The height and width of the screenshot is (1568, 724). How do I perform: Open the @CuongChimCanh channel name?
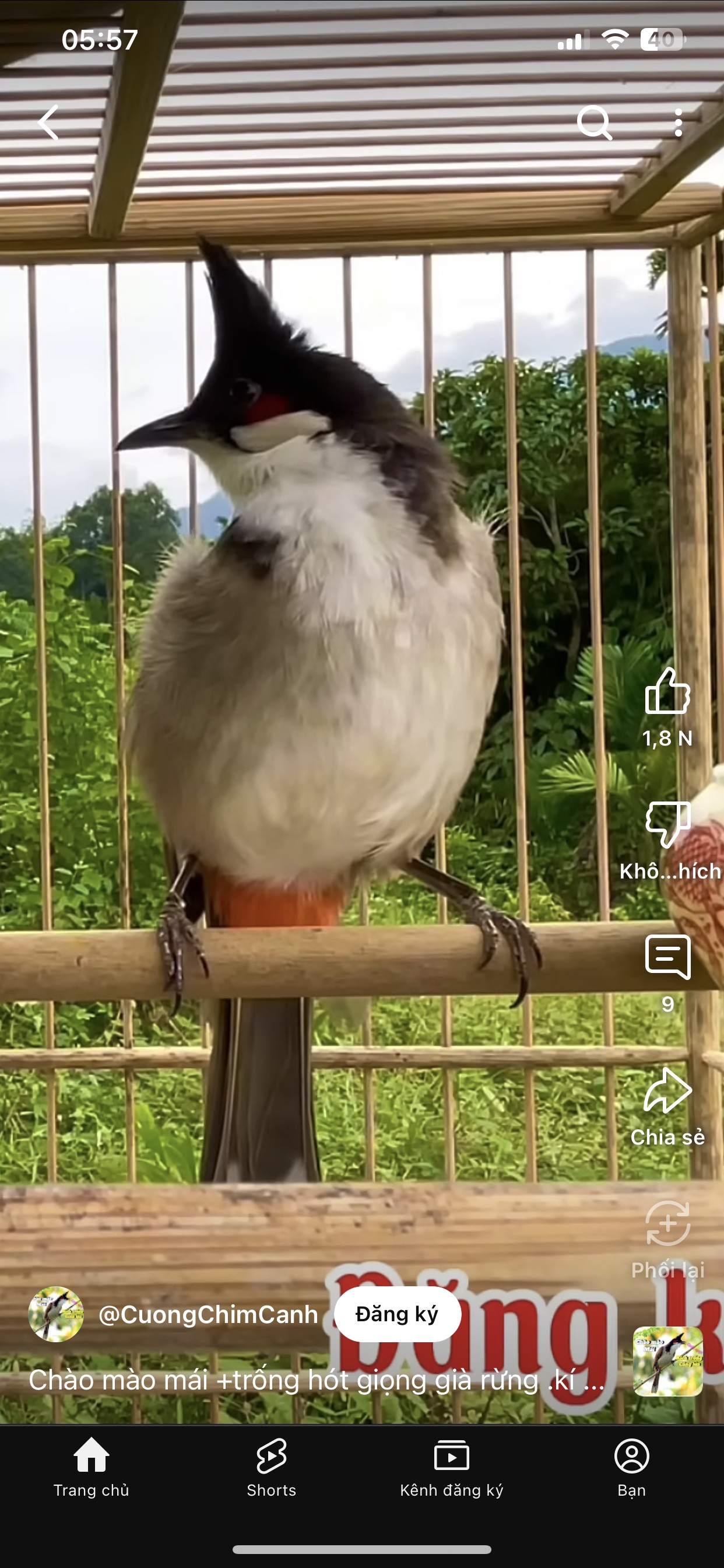point(208,1314)
